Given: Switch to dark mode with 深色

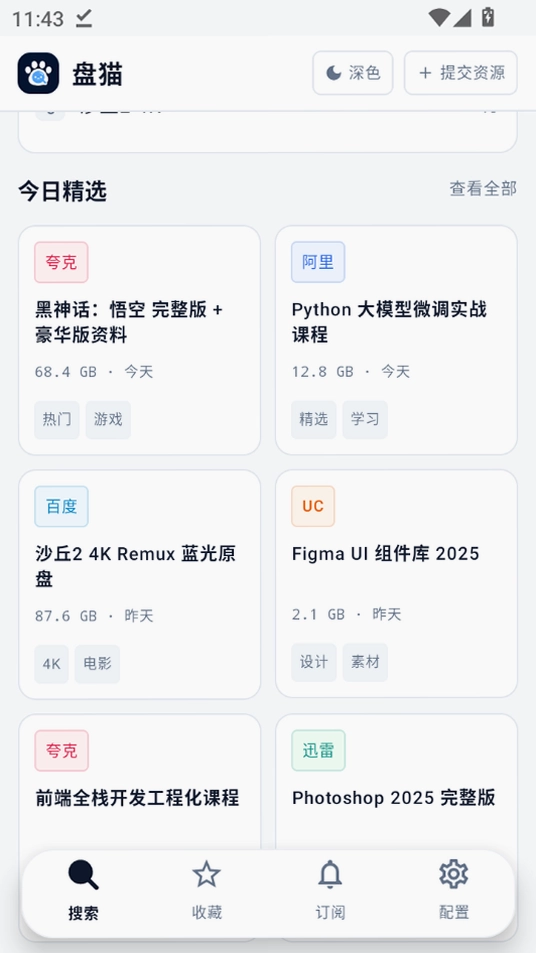Looking at the screenshot, I should [352, 73].
